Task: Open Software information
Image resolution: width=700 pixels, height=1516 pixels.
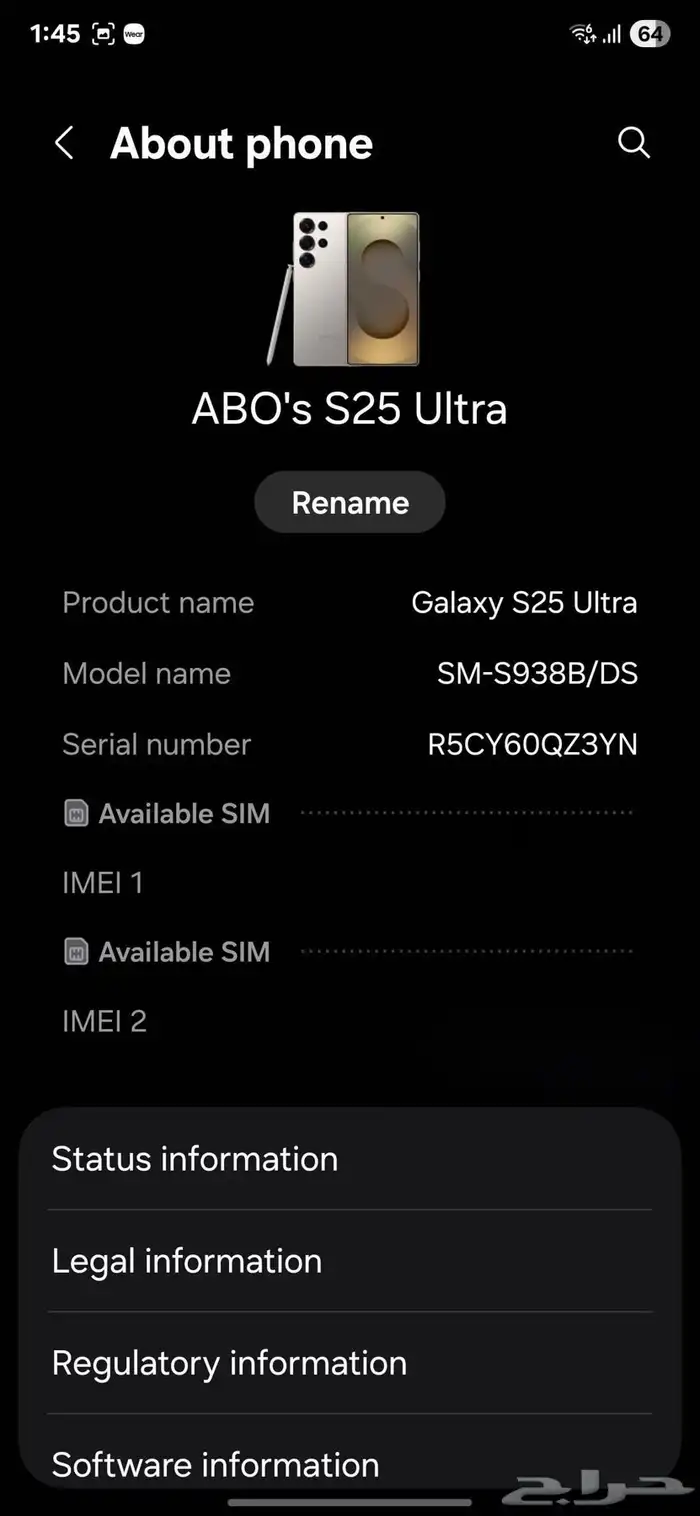Action: [350, 1464]
